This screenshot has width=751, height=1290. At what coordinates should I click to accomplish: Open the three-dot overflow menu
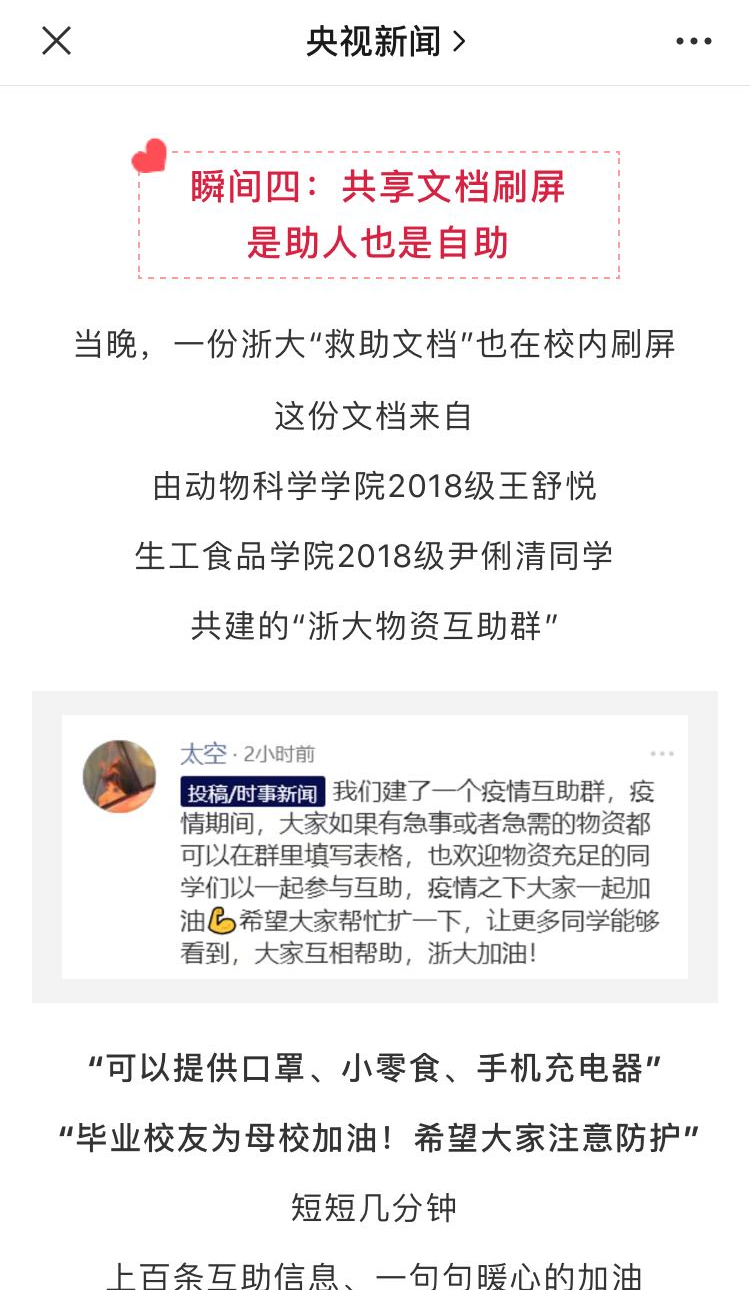tap(693, 41)
